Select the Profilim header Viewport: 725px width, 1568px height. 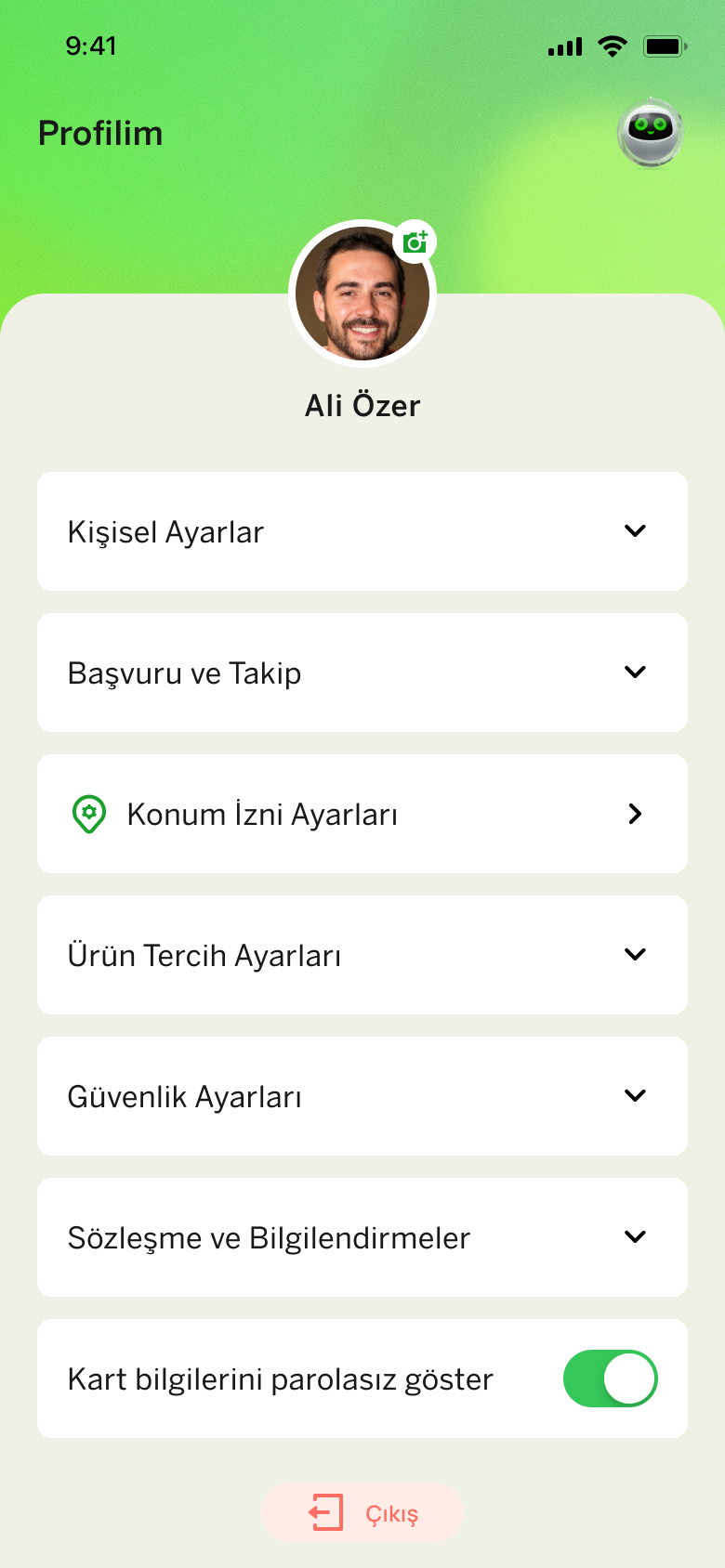[x=100, y=133]
